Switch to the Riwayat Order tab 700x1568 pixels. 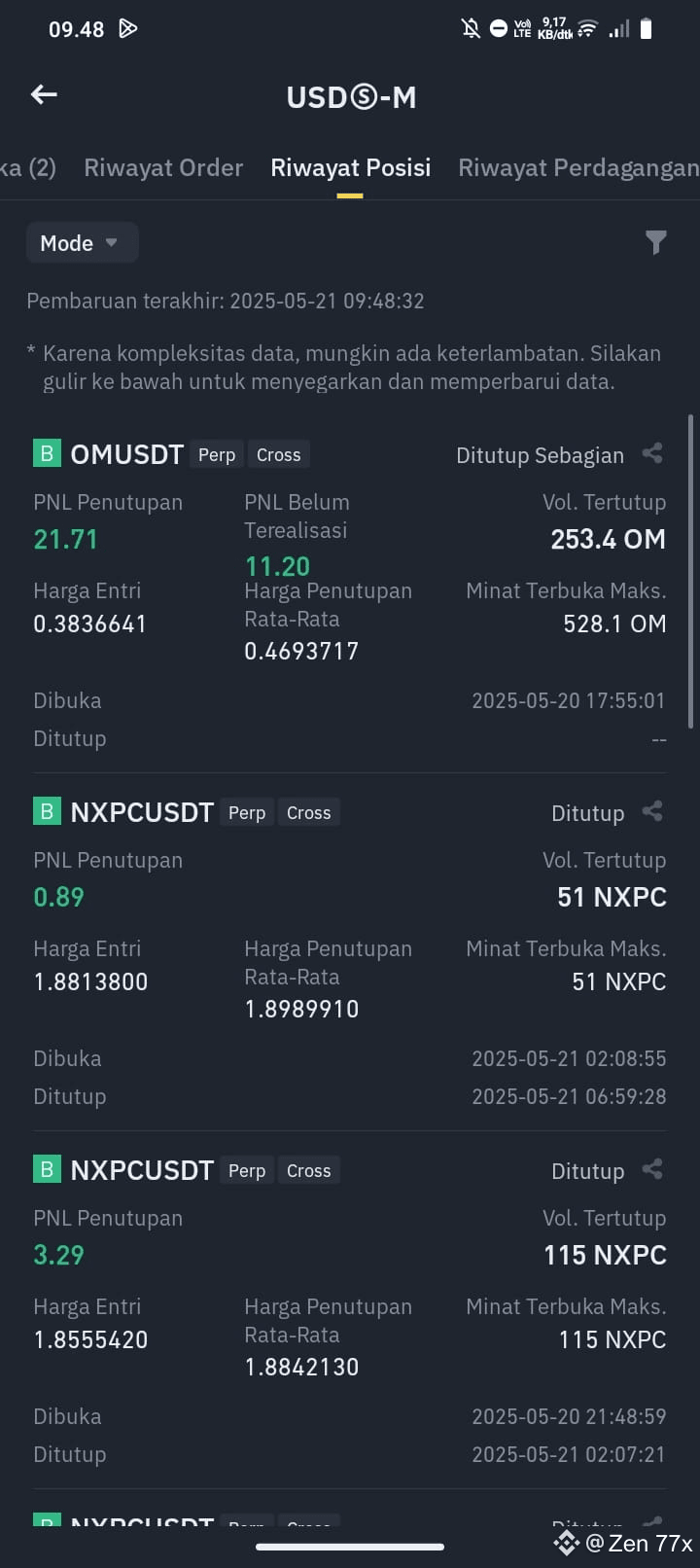[x=163, y=167]
